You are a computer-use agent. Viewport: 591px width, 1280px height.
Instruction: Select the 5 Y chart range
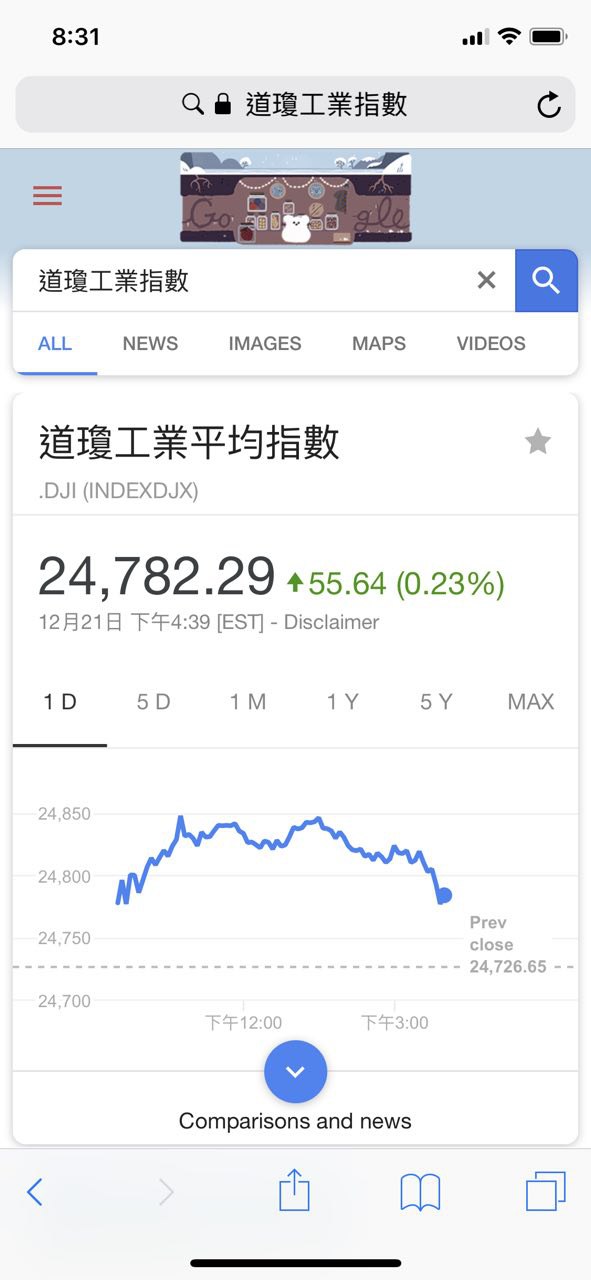tap(436, 702)
